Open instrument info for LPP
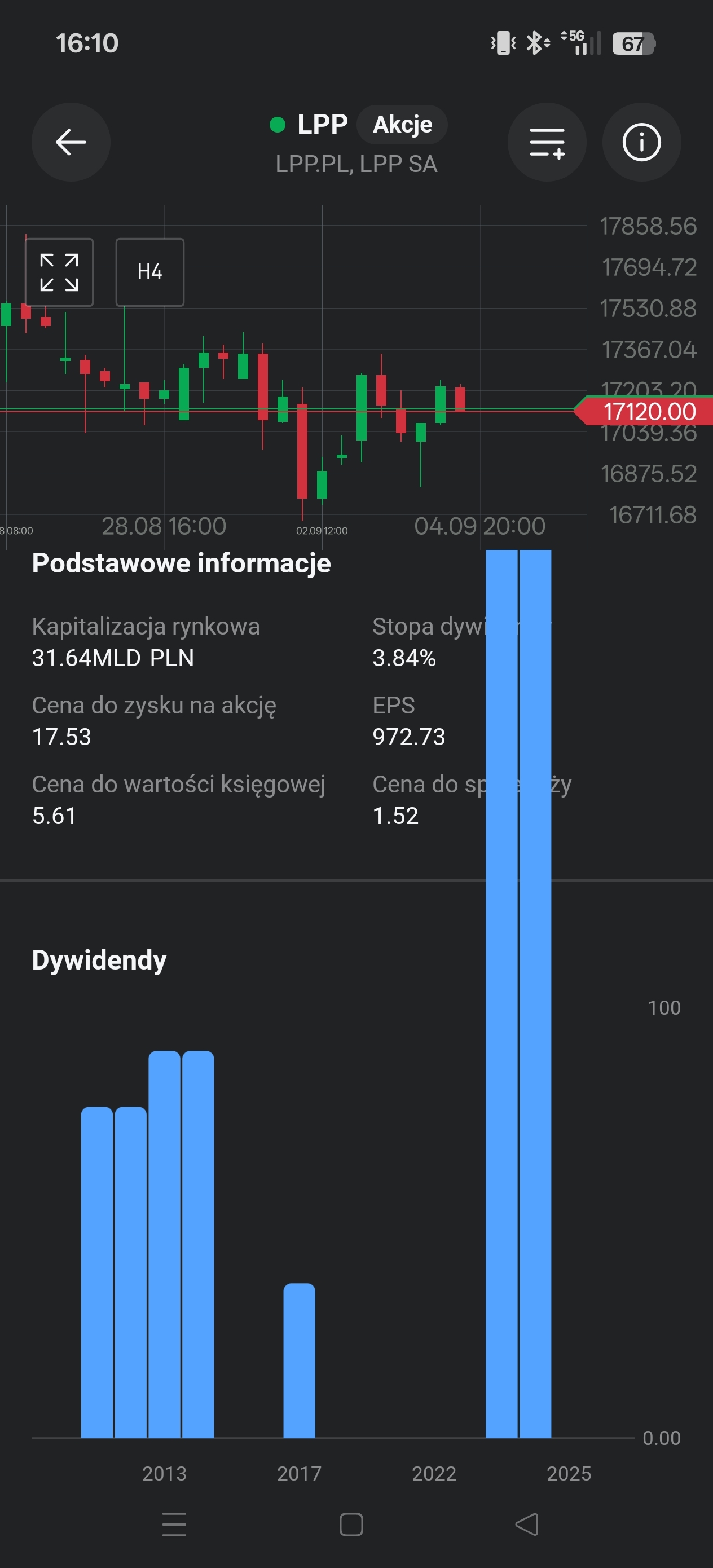Viewport: 713px width, 1568px height. (x=641, y=143)
